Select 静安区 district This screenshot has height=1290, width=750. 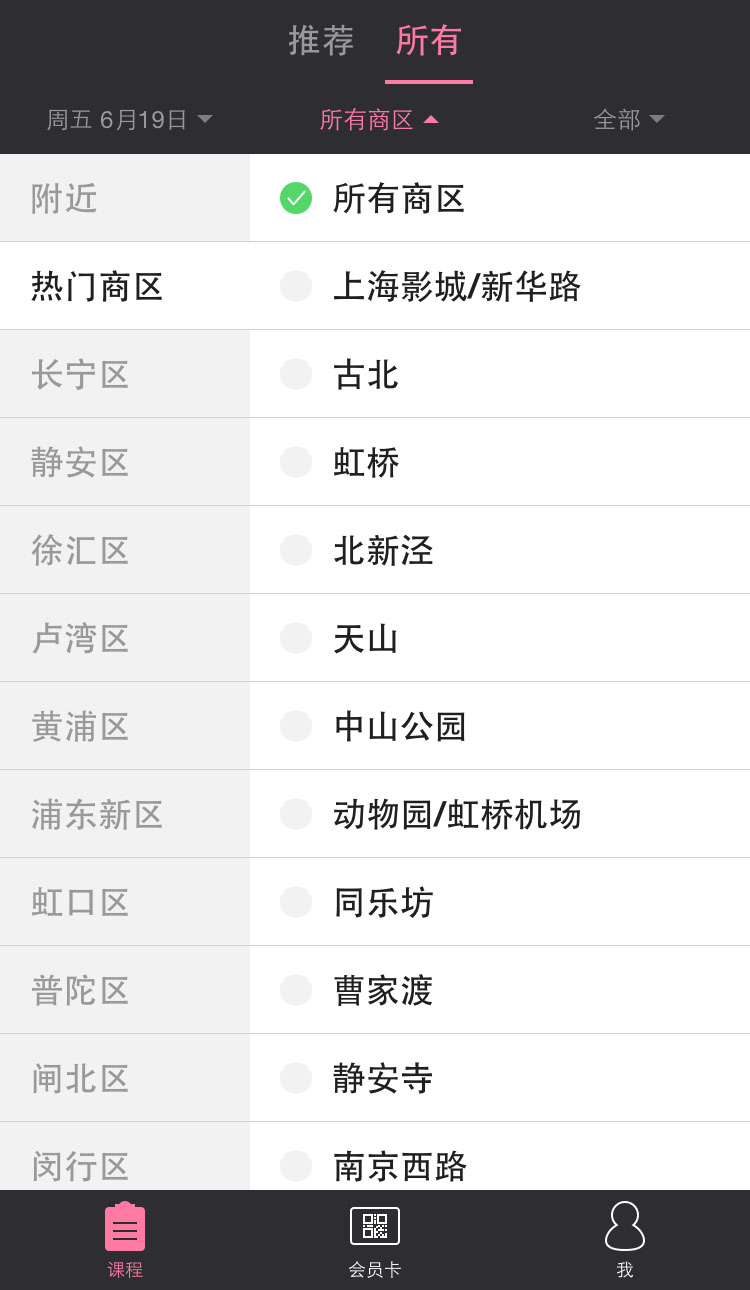coord(125,462)
